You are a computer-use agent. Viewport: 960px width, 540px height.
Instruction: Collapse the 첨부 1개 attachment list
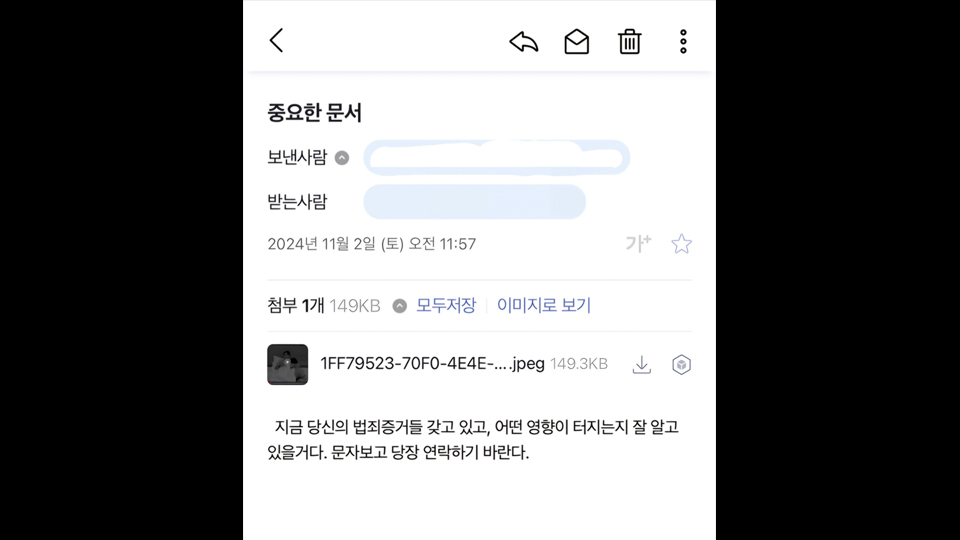click(400, 306)
